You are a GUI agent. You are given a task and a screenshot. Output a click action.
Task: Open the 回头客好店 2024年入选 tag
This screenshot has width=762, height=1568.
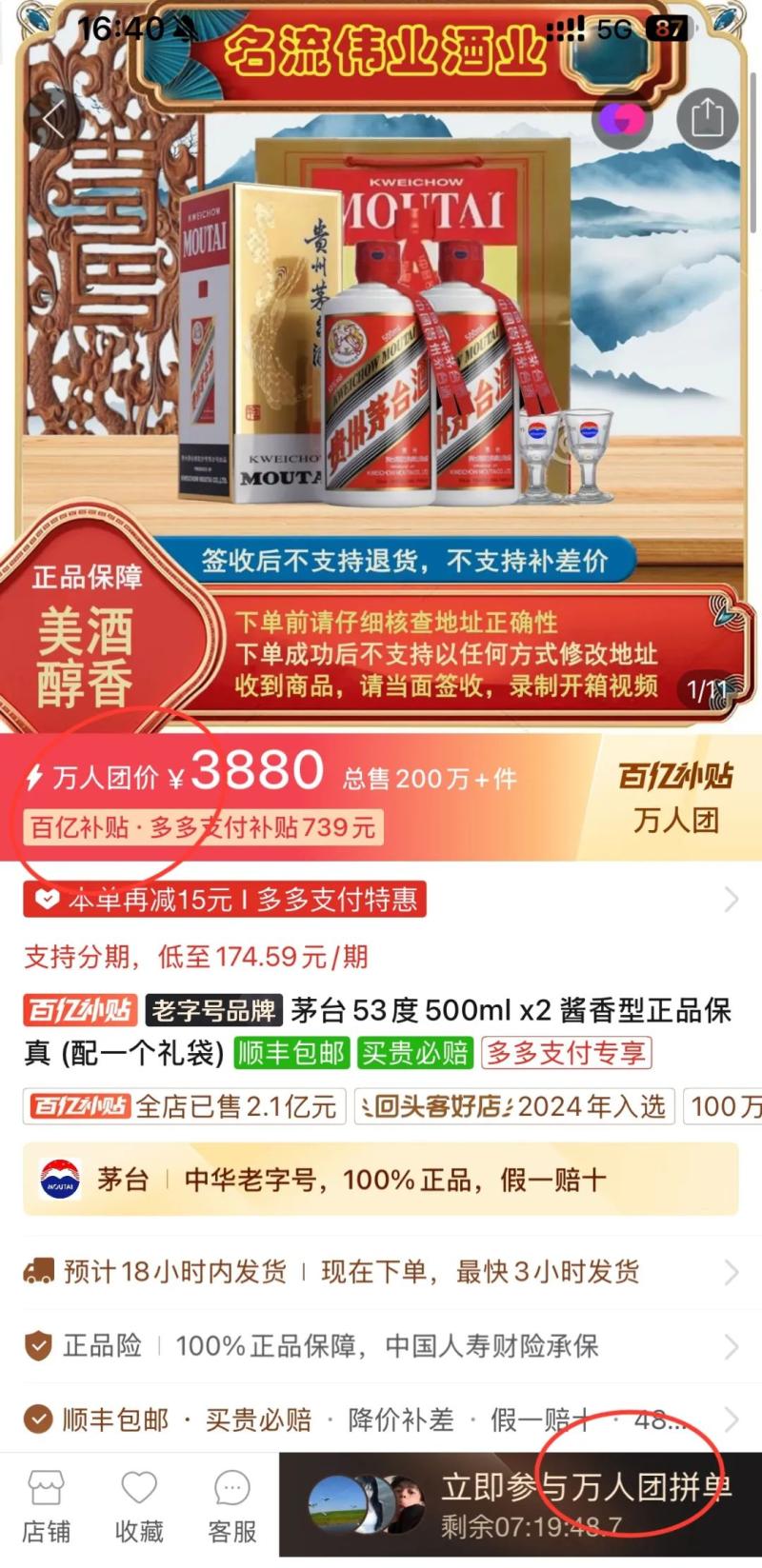514,1106
